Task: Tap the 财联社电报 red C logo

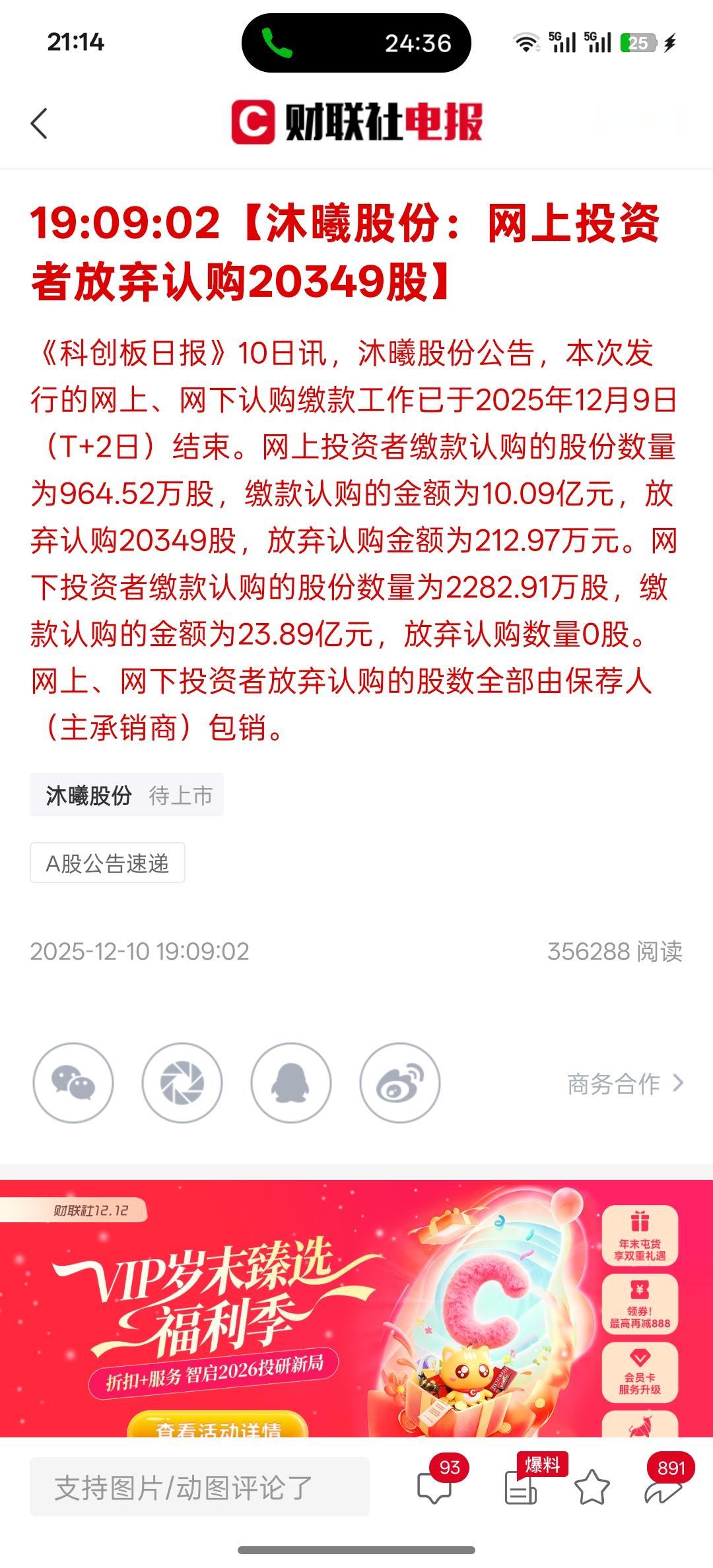Action: tap(252, 123)
